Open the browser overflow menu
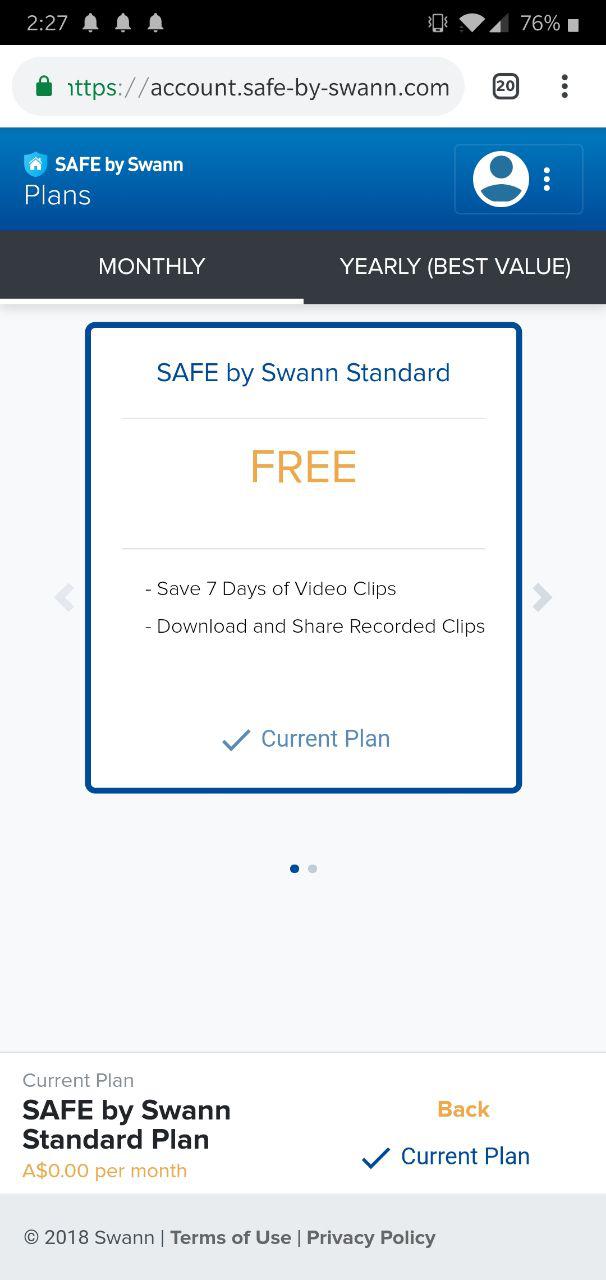The width and height of the screenshot is (606, 1280). [565, 87]
